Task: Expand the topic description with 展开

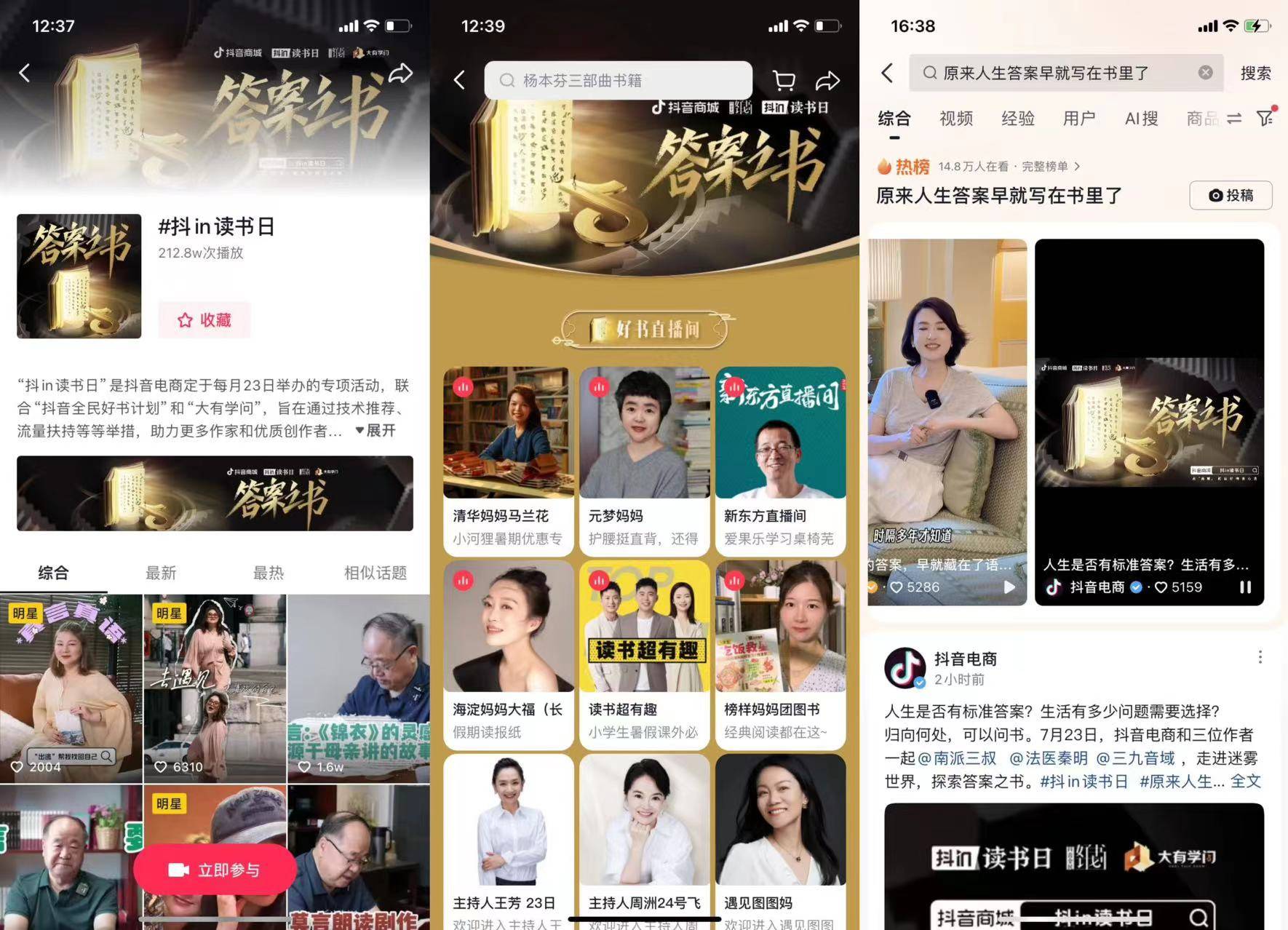Action: [376, 430]
